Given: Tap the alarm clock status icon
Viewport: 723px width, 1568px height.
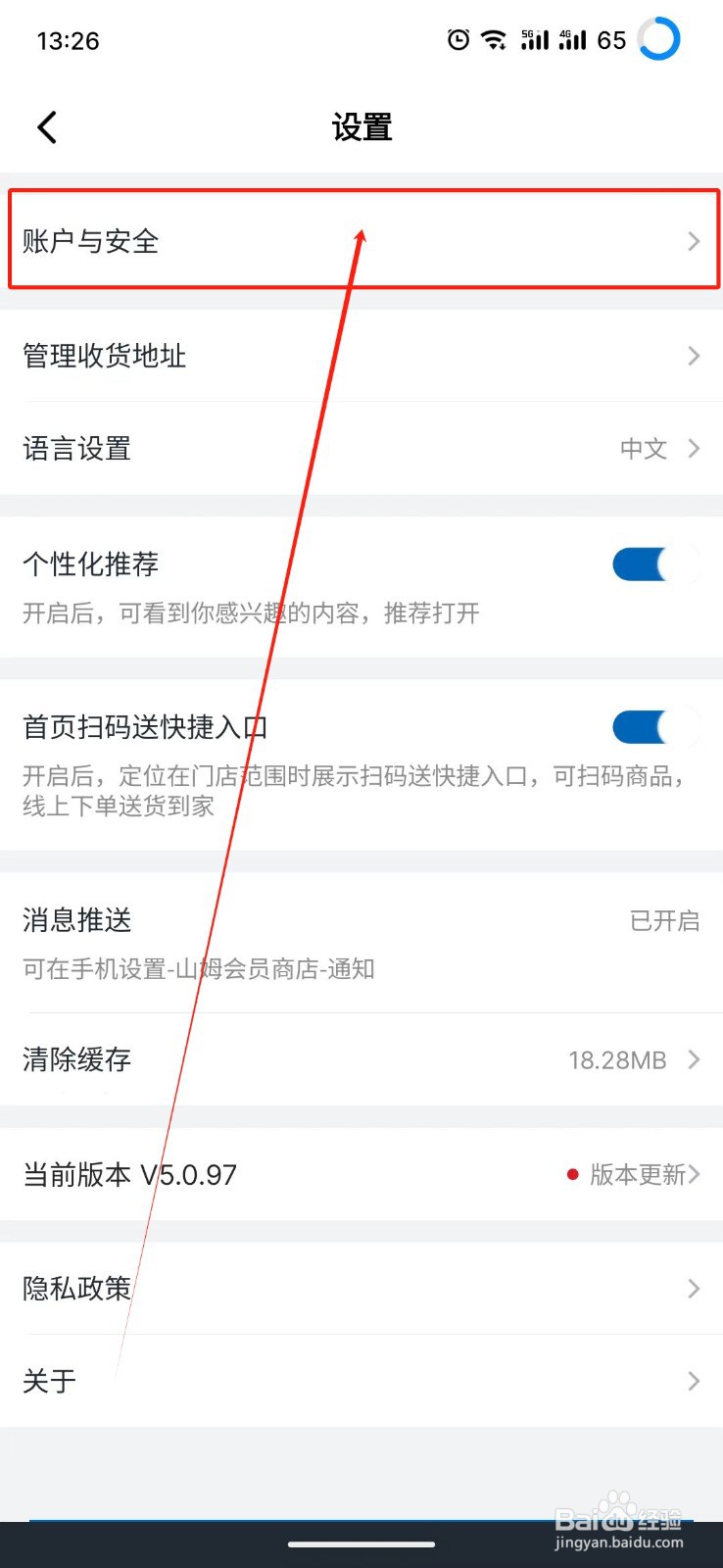Looking at the screenshot, I should click(x=457, y=39).
